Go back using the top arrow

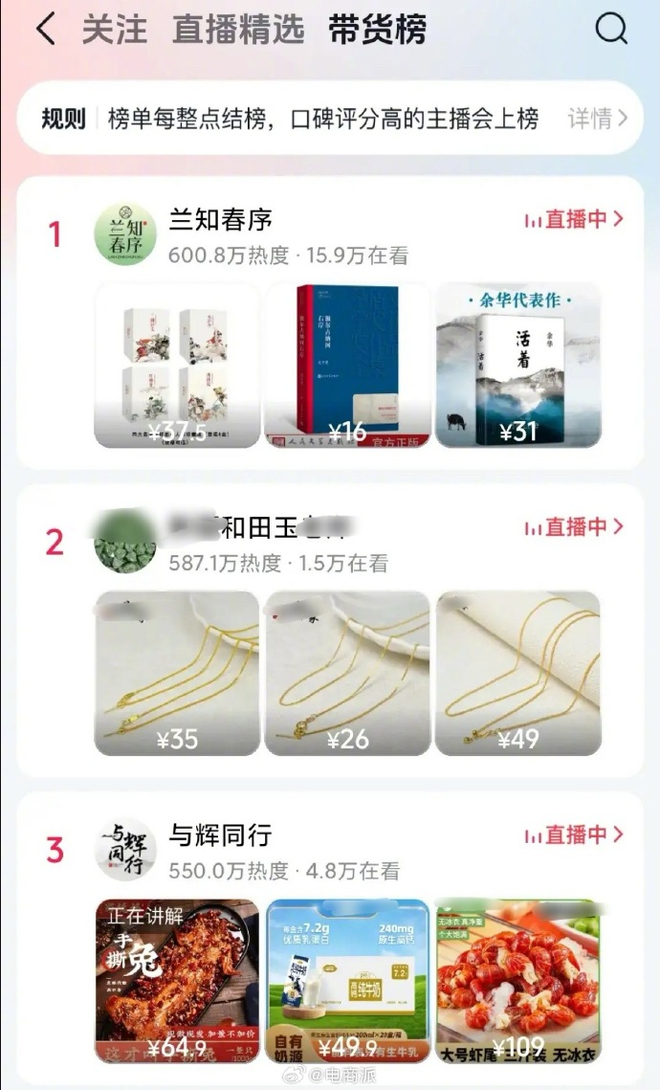[45, 29]
